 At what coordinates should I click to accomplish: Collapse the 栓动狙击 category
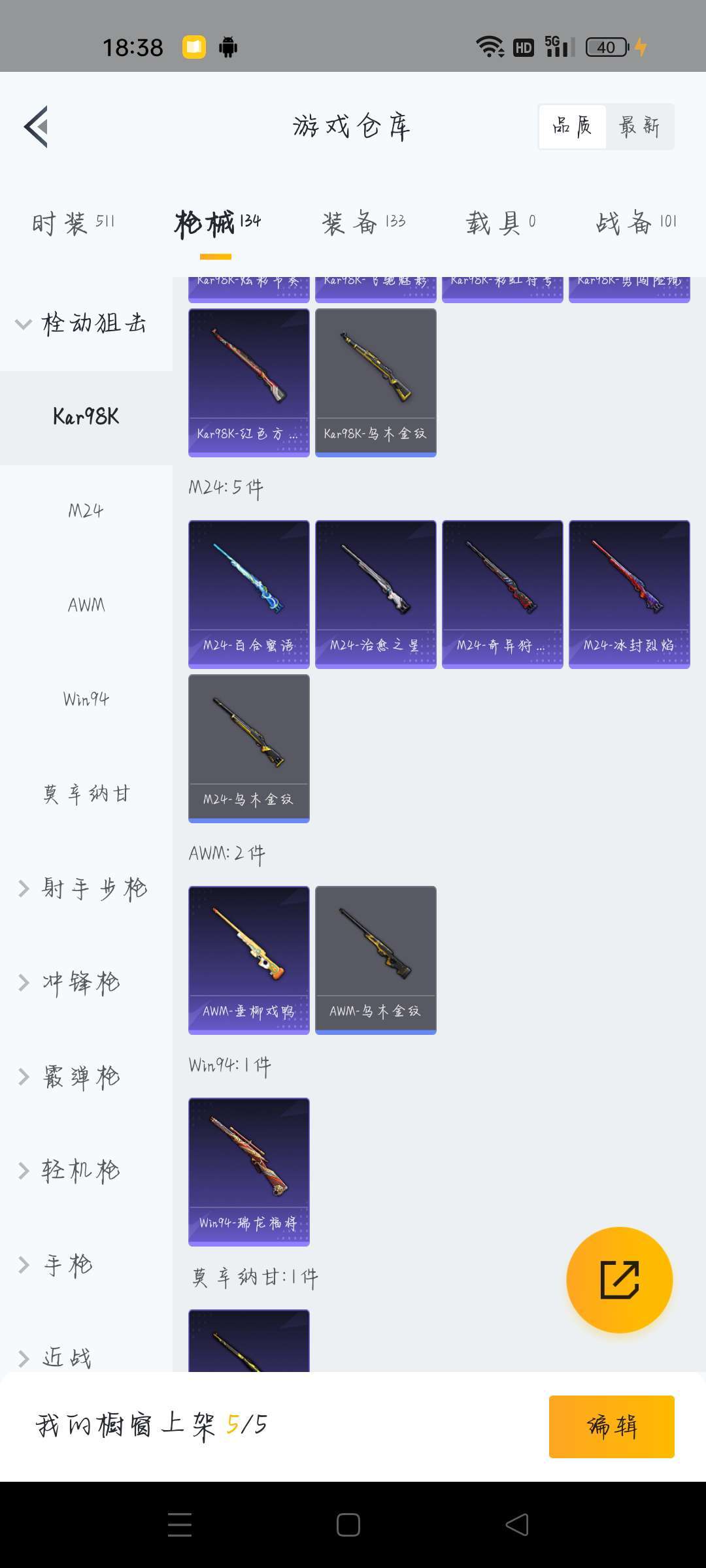(86, 323)
